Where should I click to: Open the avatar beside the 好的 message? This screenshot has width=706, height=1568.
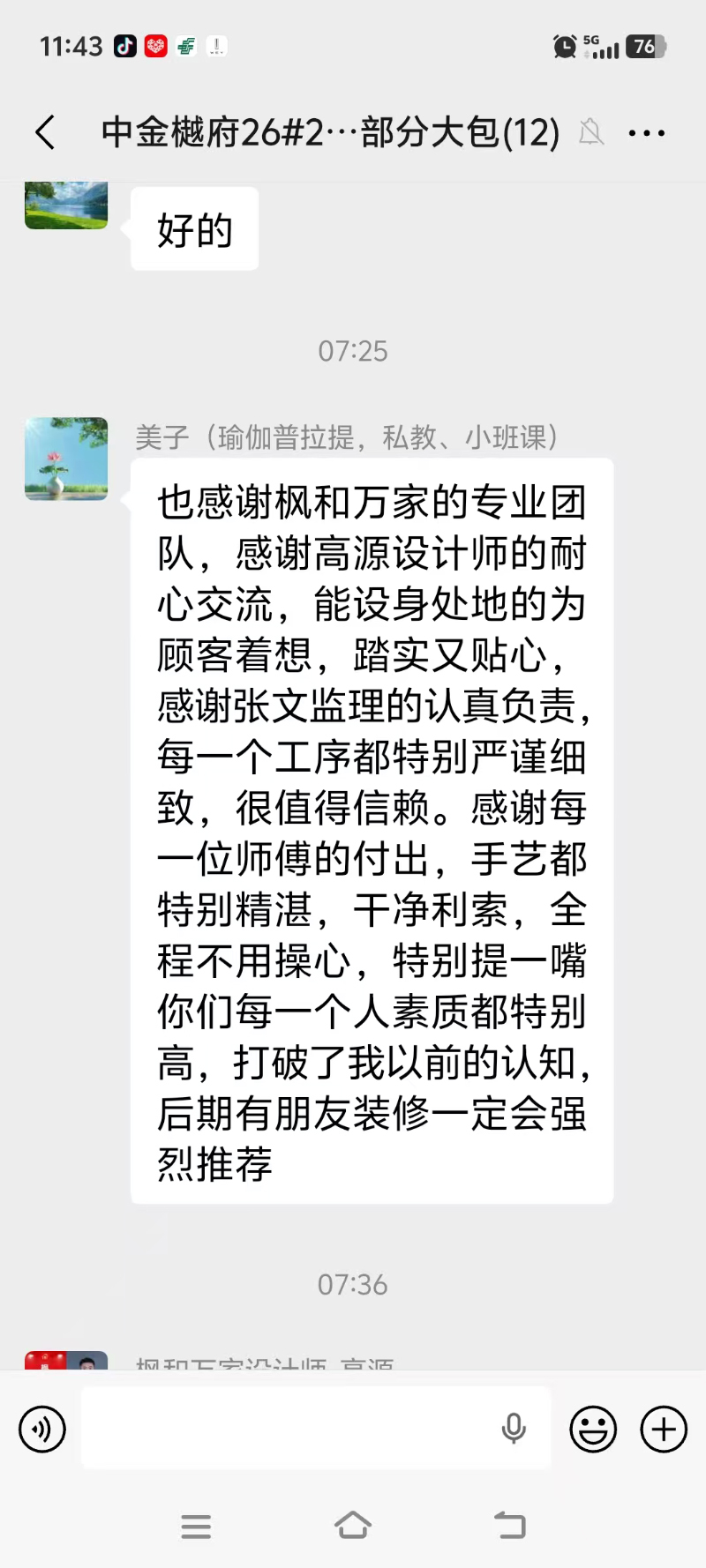pyautogui.click(x=66, y=205)
